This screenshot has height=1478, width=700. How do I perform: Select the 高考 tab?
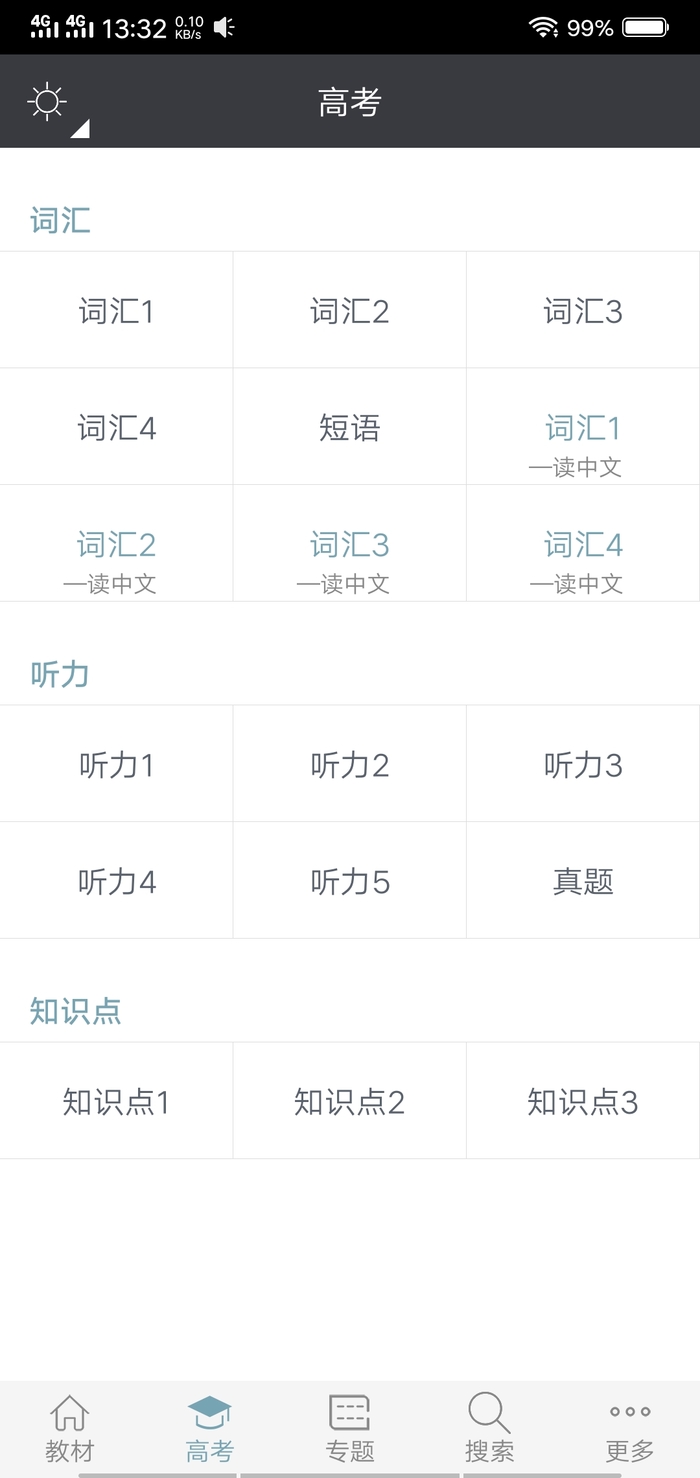[209, 1428]
